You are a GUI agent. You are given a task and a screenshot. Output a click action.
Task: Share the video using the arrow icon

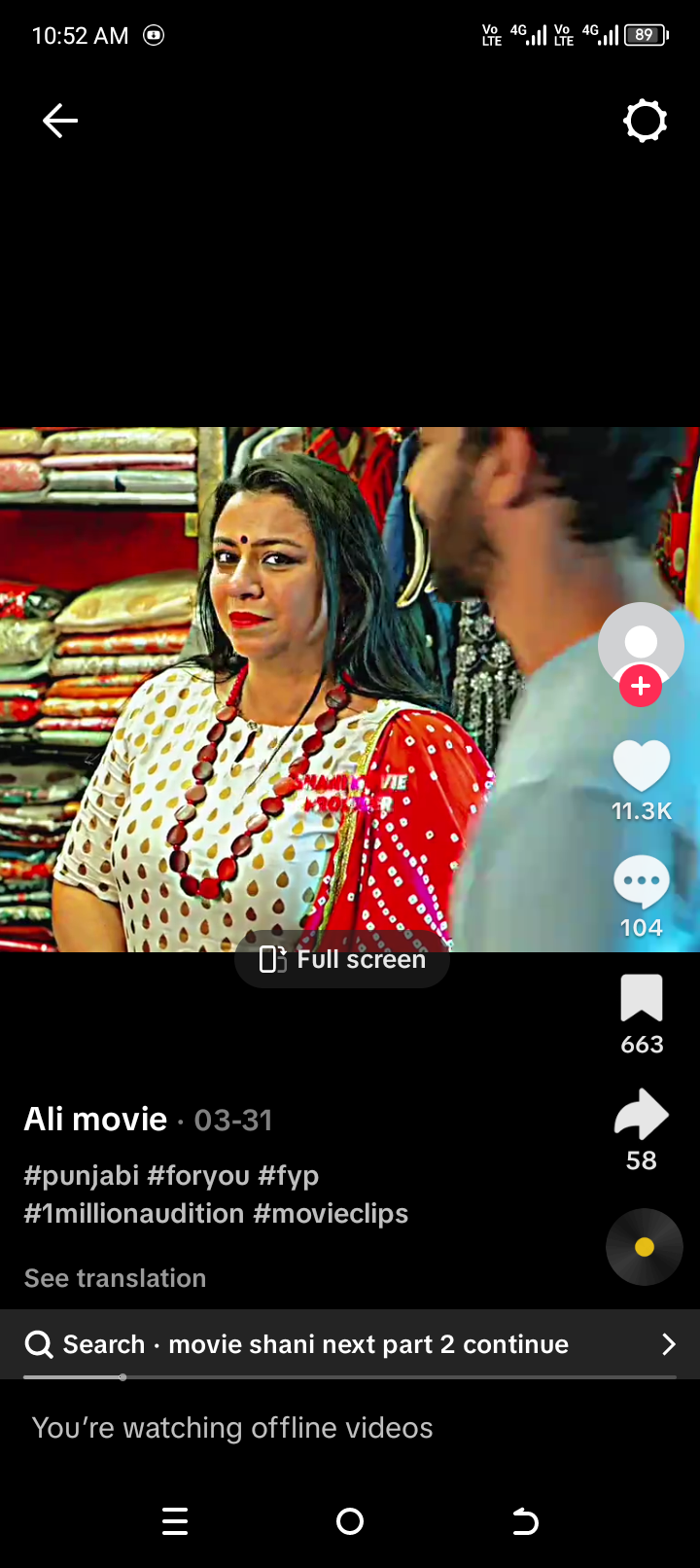[642, 1115]
